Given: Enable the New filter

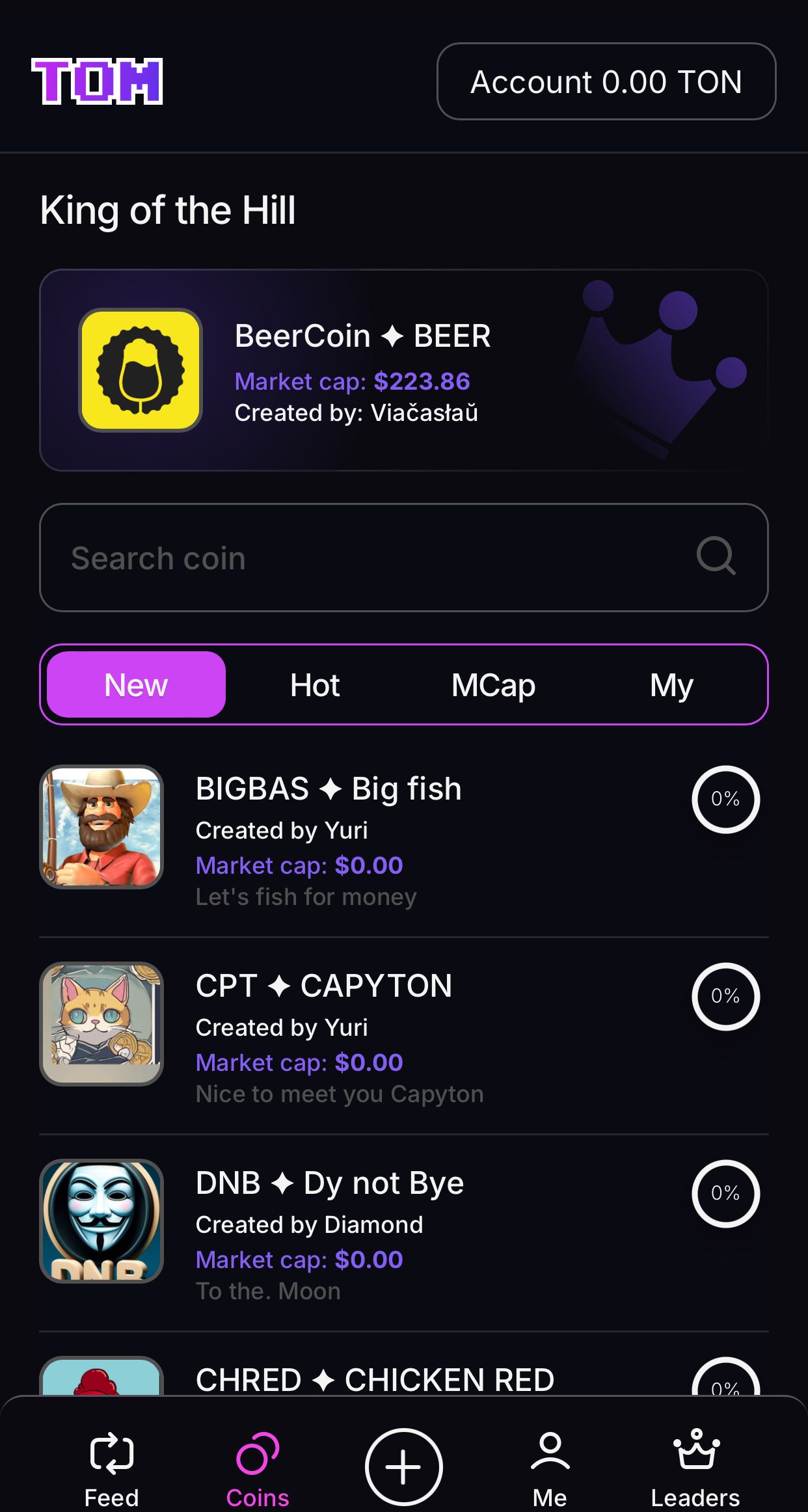Looking at the screenshot, I should tap(135, 684).
